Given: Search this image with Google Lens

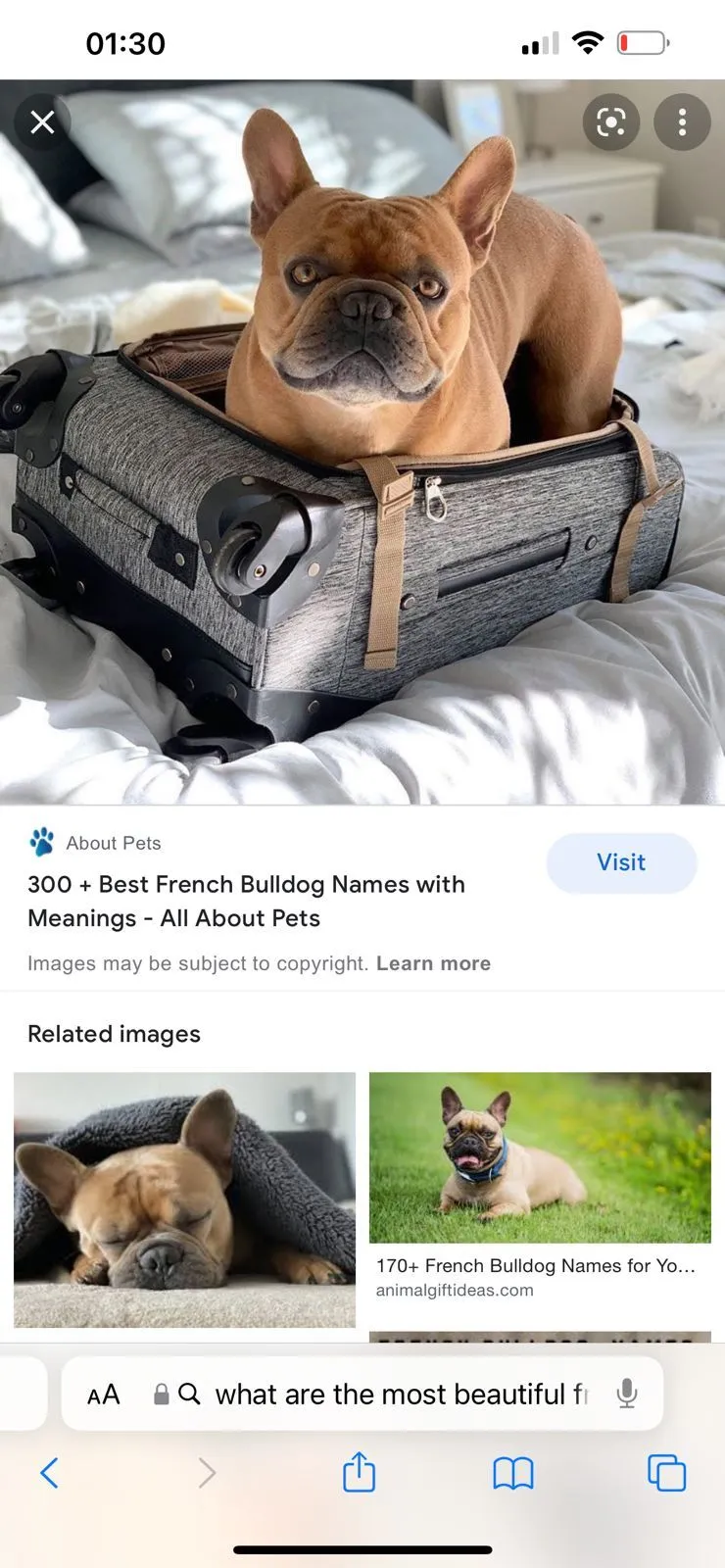Looking at the screenshot, I should 610,122.
